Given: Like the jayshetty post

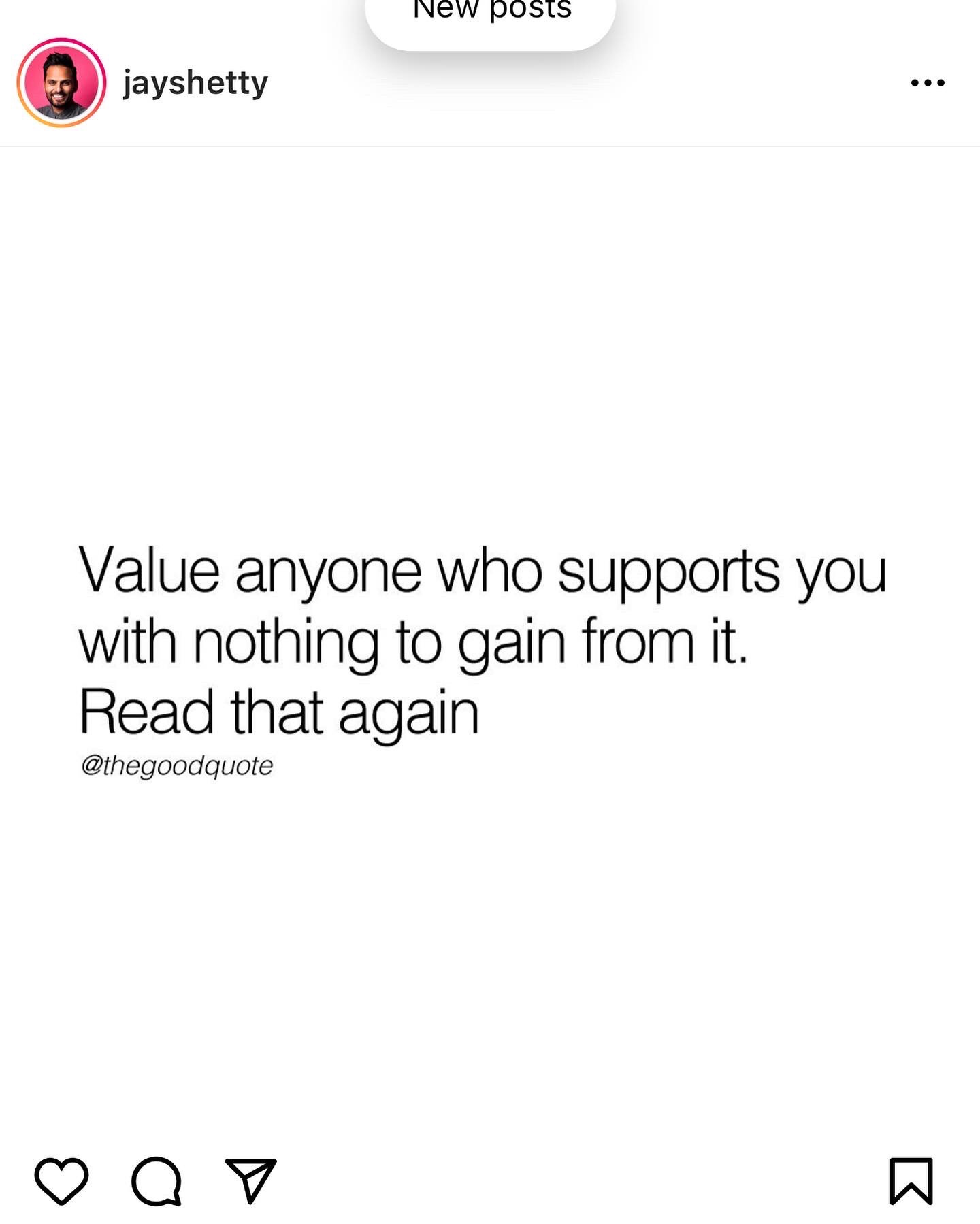Looking at the screenshot, I should point(61,1180).
